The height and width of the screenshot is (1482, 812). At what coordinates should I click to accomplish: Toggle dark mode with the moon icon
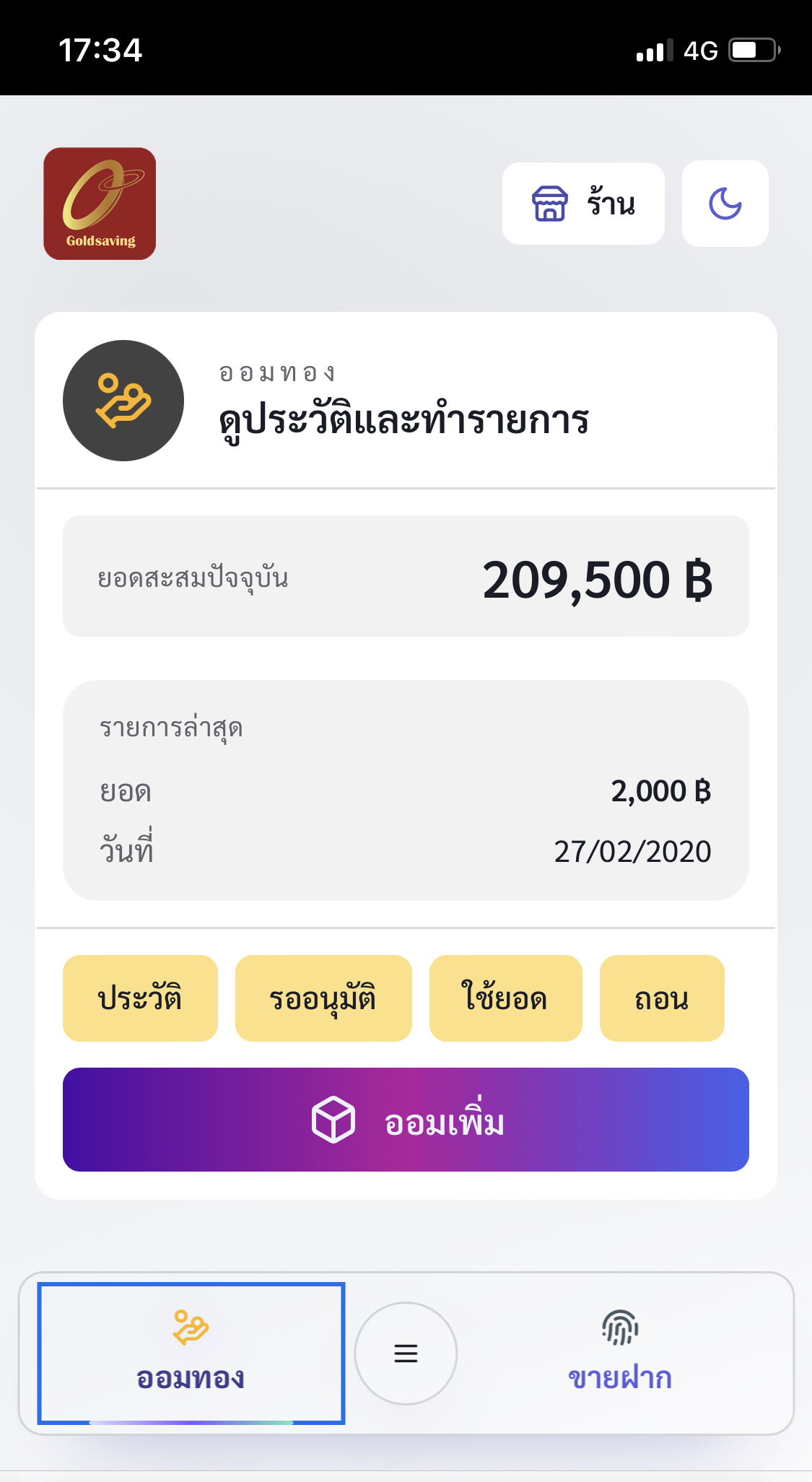tap(725, 204)
